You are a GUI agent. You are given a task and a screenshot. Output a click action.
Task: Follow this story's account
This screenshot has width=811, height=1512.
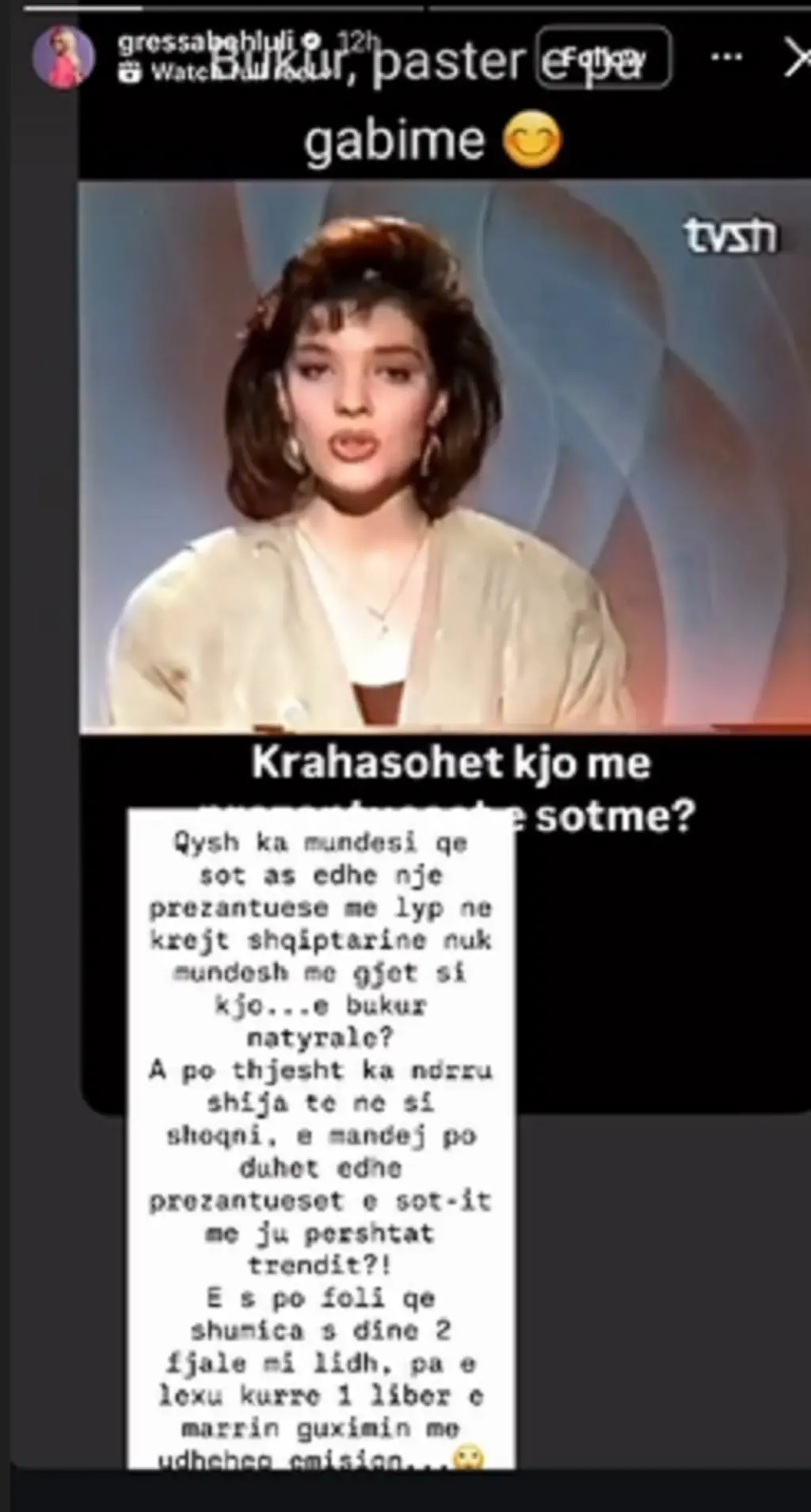click(x=604, y=57)
